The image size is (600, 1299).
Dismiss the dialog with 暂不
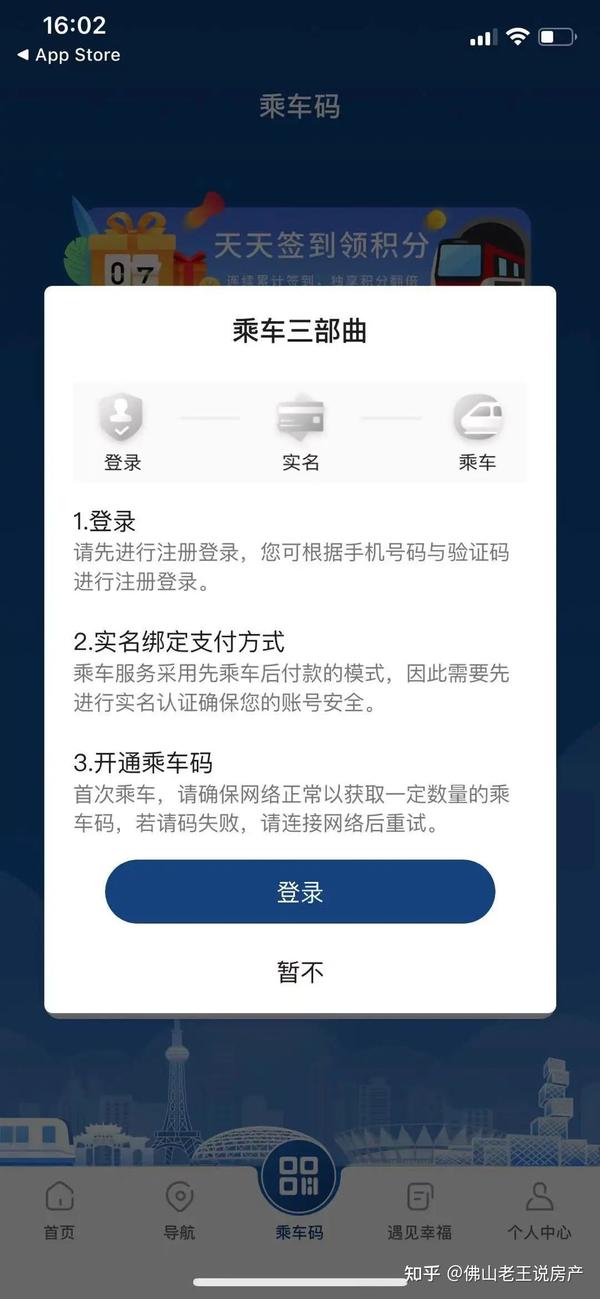[300, 971]
